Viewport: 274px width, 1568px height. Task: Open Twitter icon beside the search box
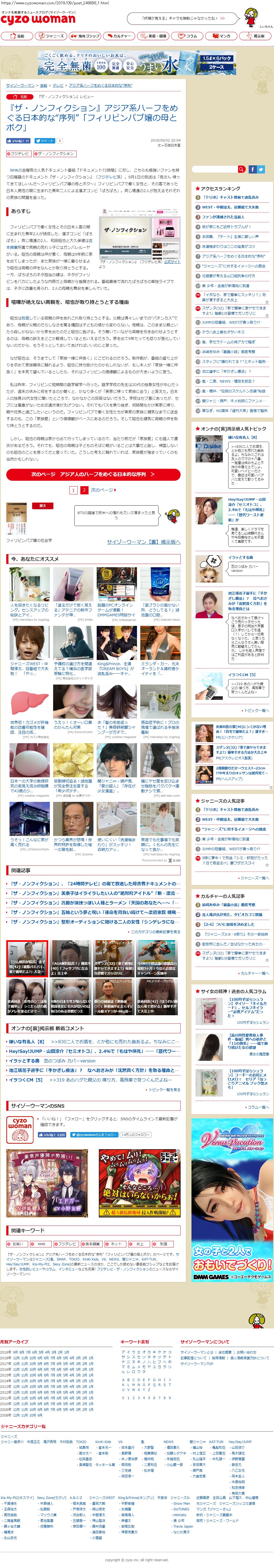click(x=261, y=169)
